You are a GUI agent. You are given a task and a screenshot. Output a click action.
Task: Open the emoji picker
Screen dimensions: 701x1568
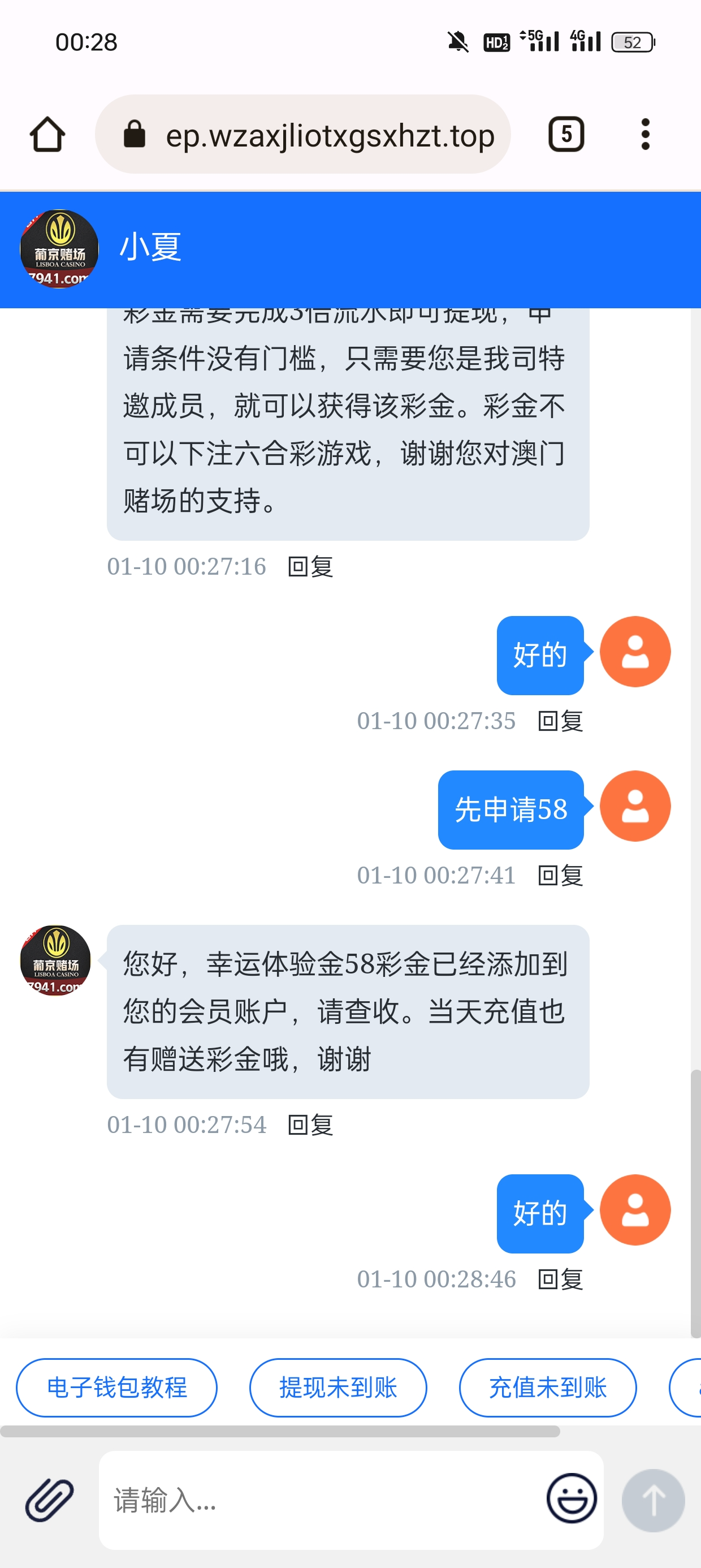coord(571,1498)
